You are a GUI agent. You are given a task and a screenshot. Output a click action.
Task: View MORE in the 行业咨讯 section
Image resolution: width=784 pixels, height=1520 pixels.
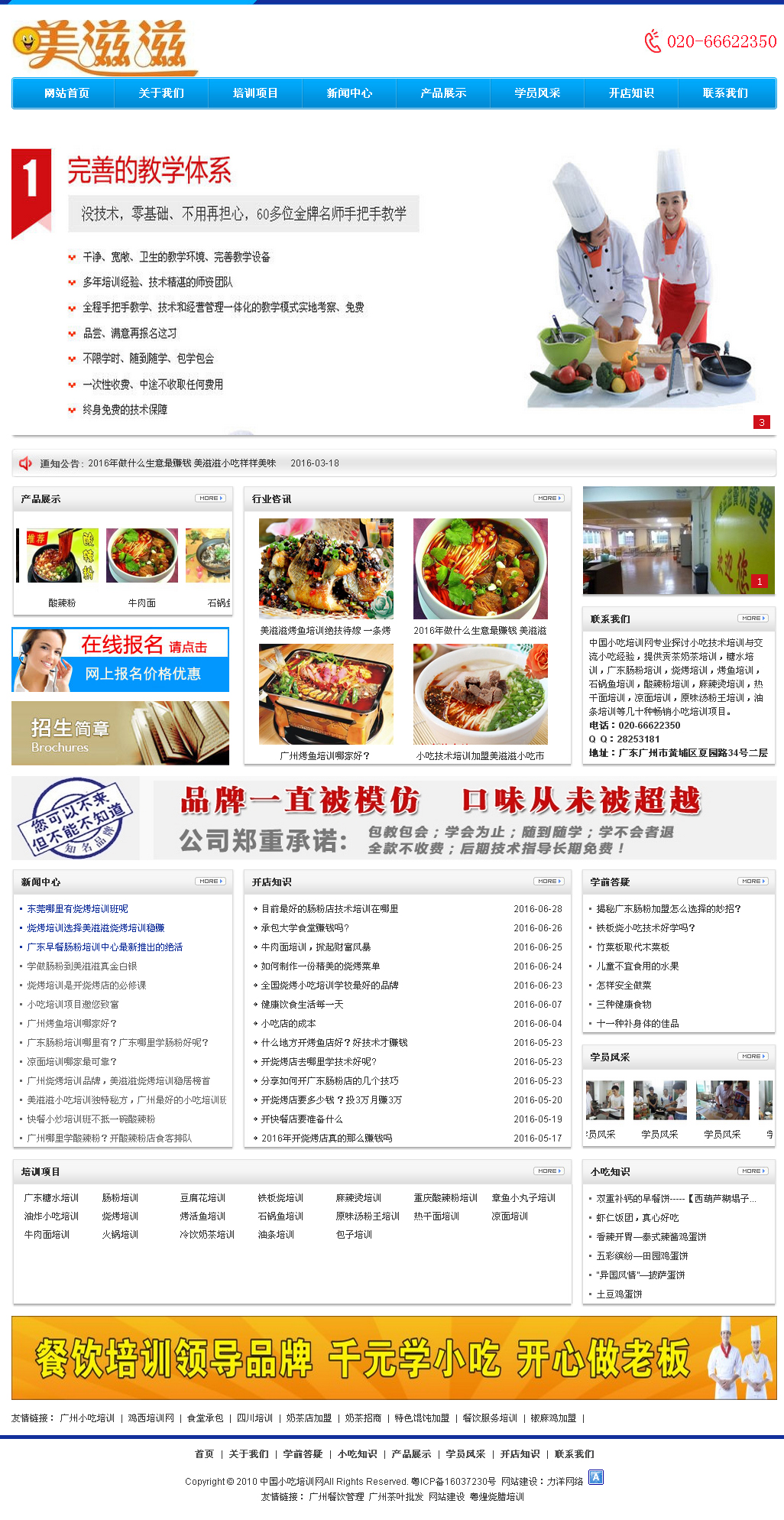point(549,499)
